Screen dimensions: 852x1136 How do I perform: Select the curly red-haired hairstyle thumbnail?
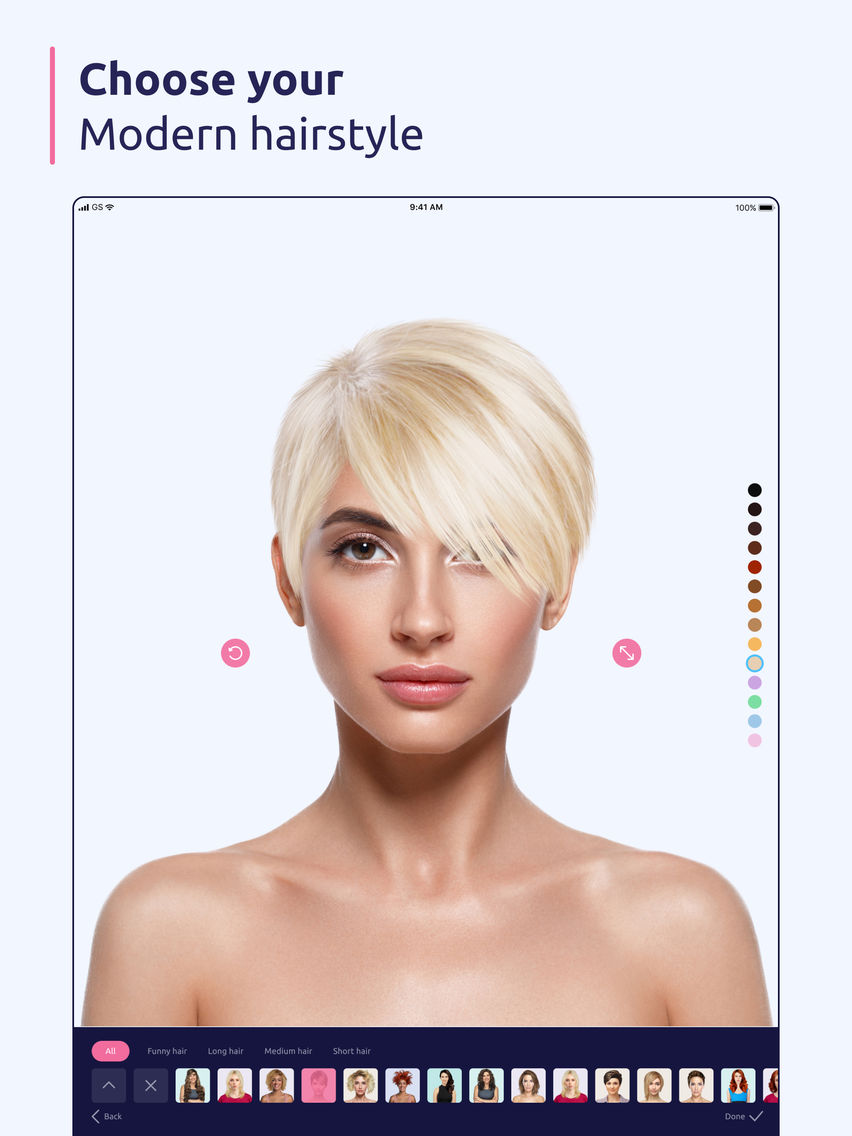[x=404, y=1086]
